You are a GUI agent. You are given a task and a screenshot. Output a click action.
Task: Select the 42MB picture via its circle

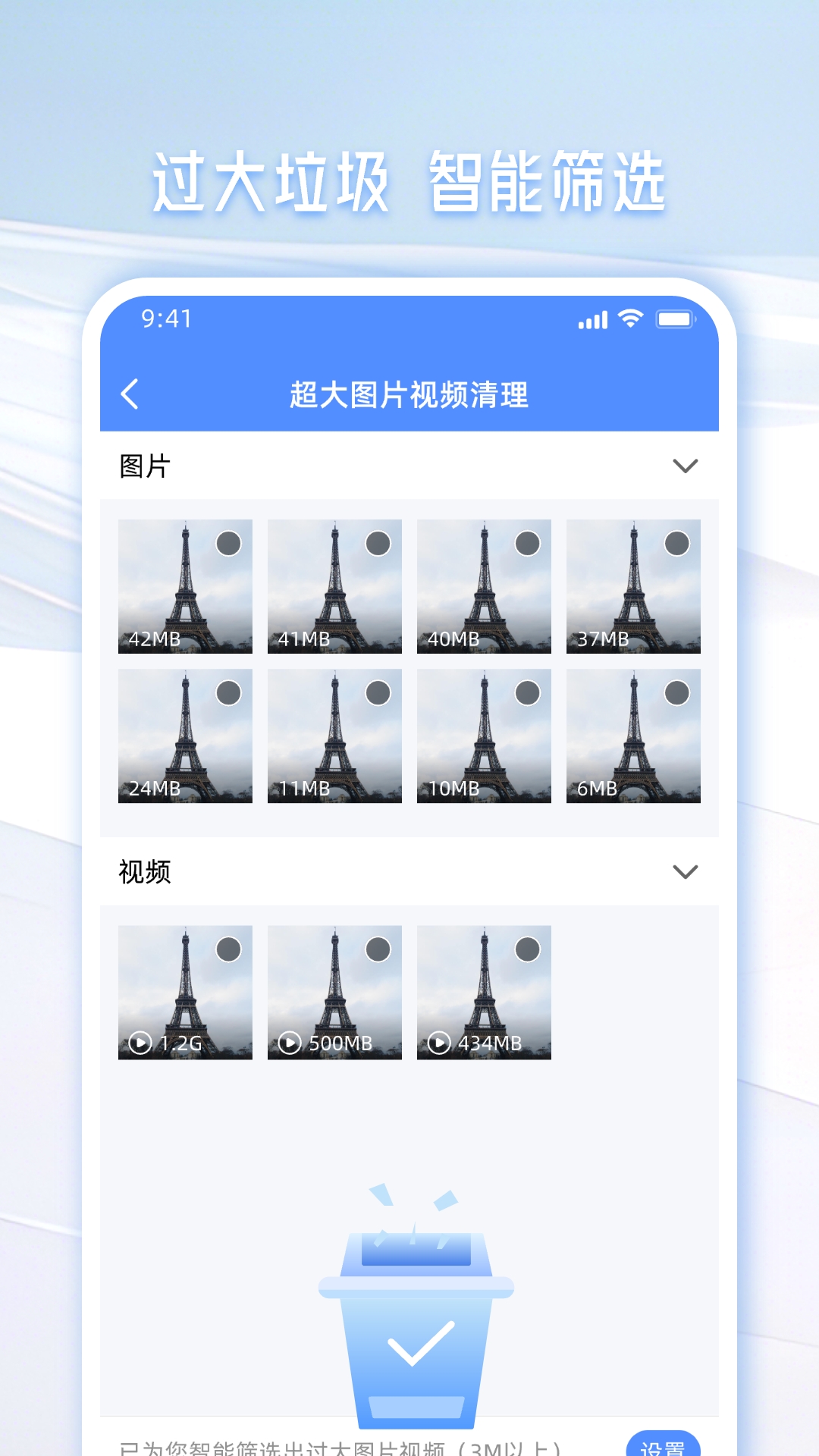(x=228, y=543)
